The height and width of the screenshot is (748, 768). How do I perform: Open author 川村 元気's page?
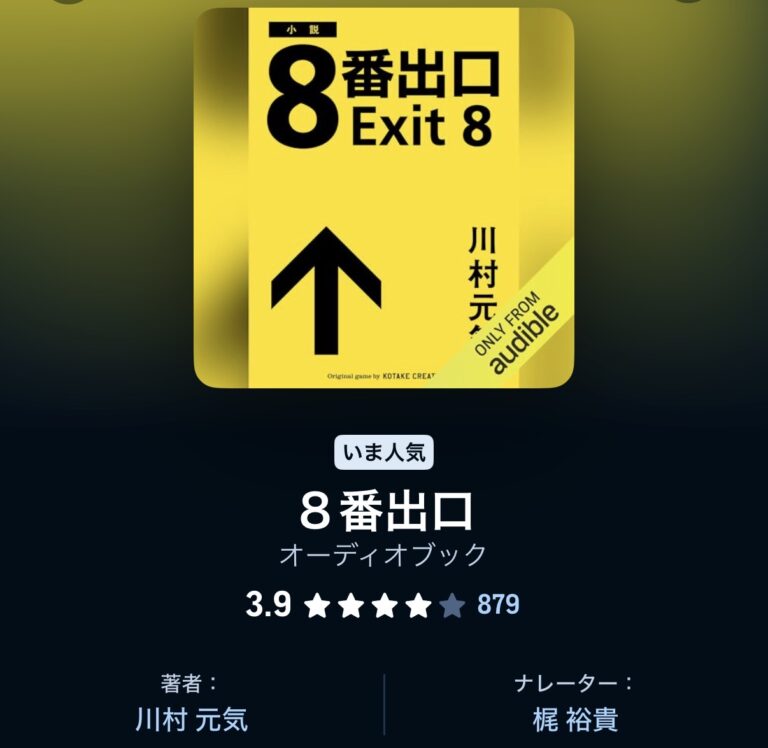pos(191,719)
